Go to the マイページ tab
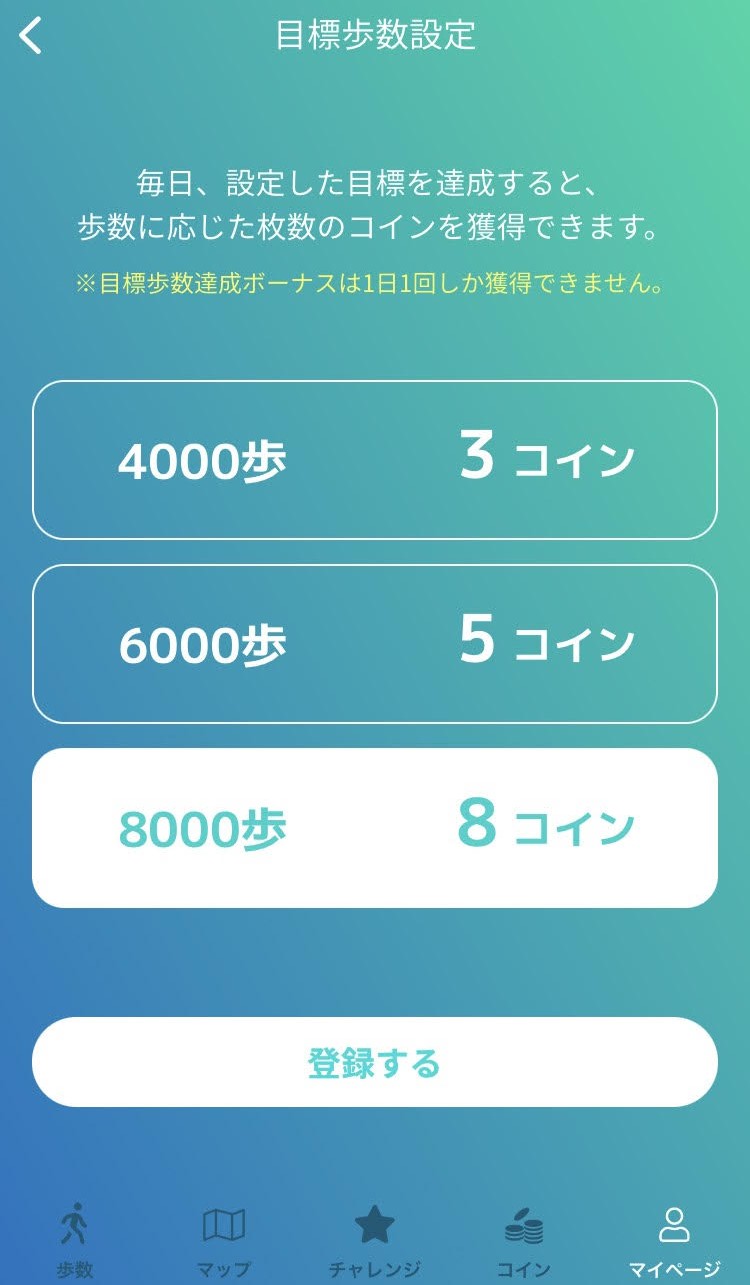 (674, 1240)
